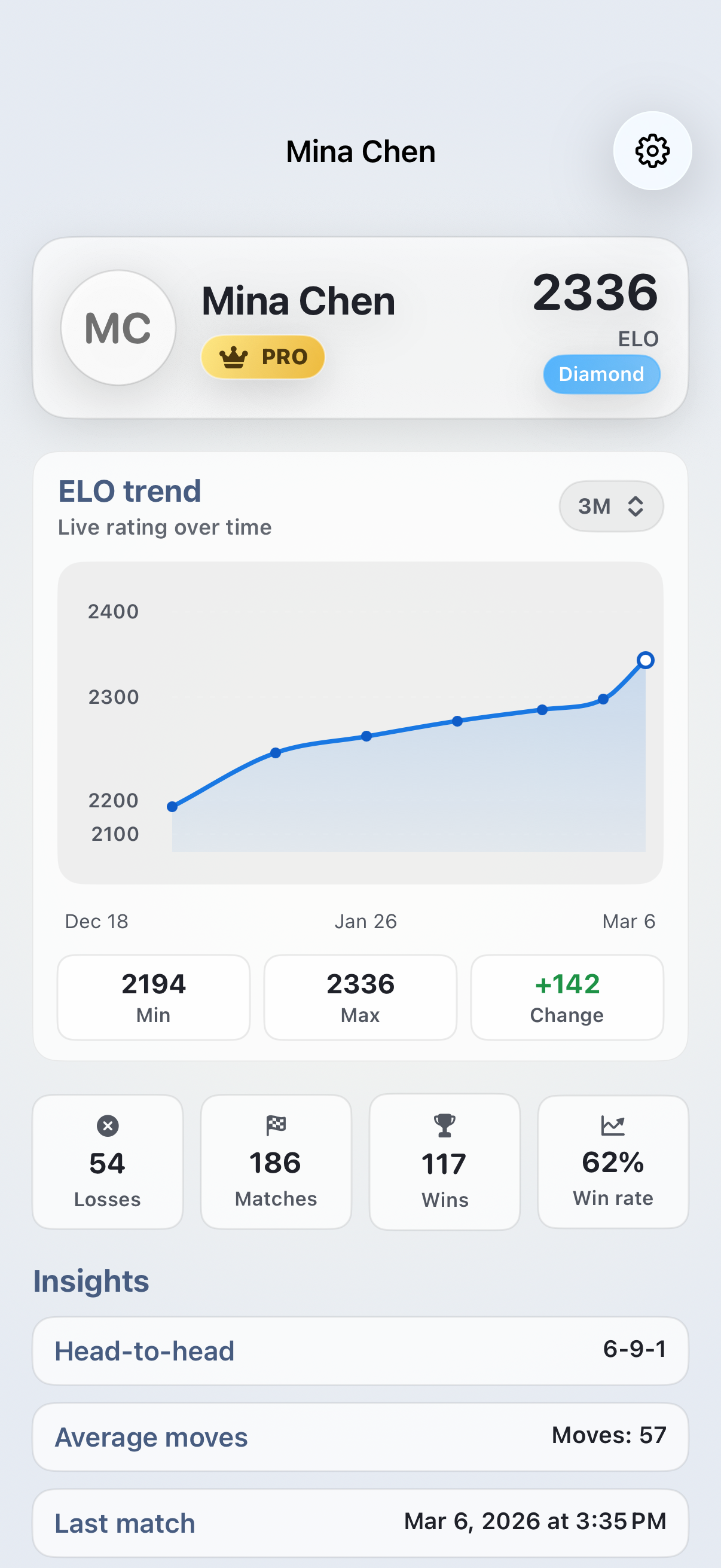Open the Matches stat card
The height and width of the screenshot is (1568, 721).
click(276, 1161)
